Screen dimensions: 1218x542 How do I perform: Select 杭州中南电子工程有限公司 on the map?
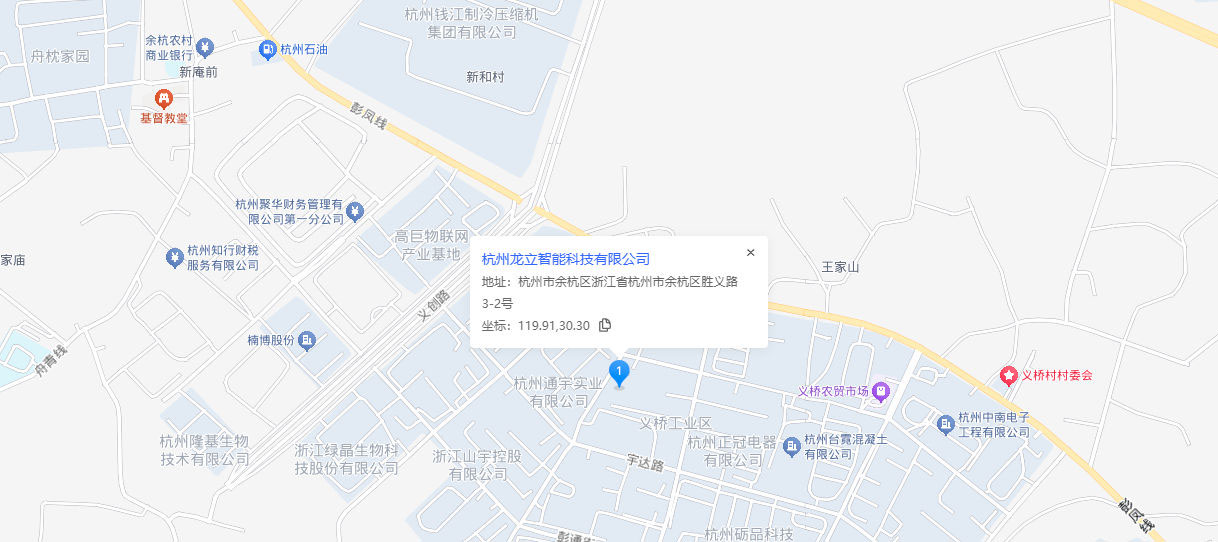tap(946, 425)
